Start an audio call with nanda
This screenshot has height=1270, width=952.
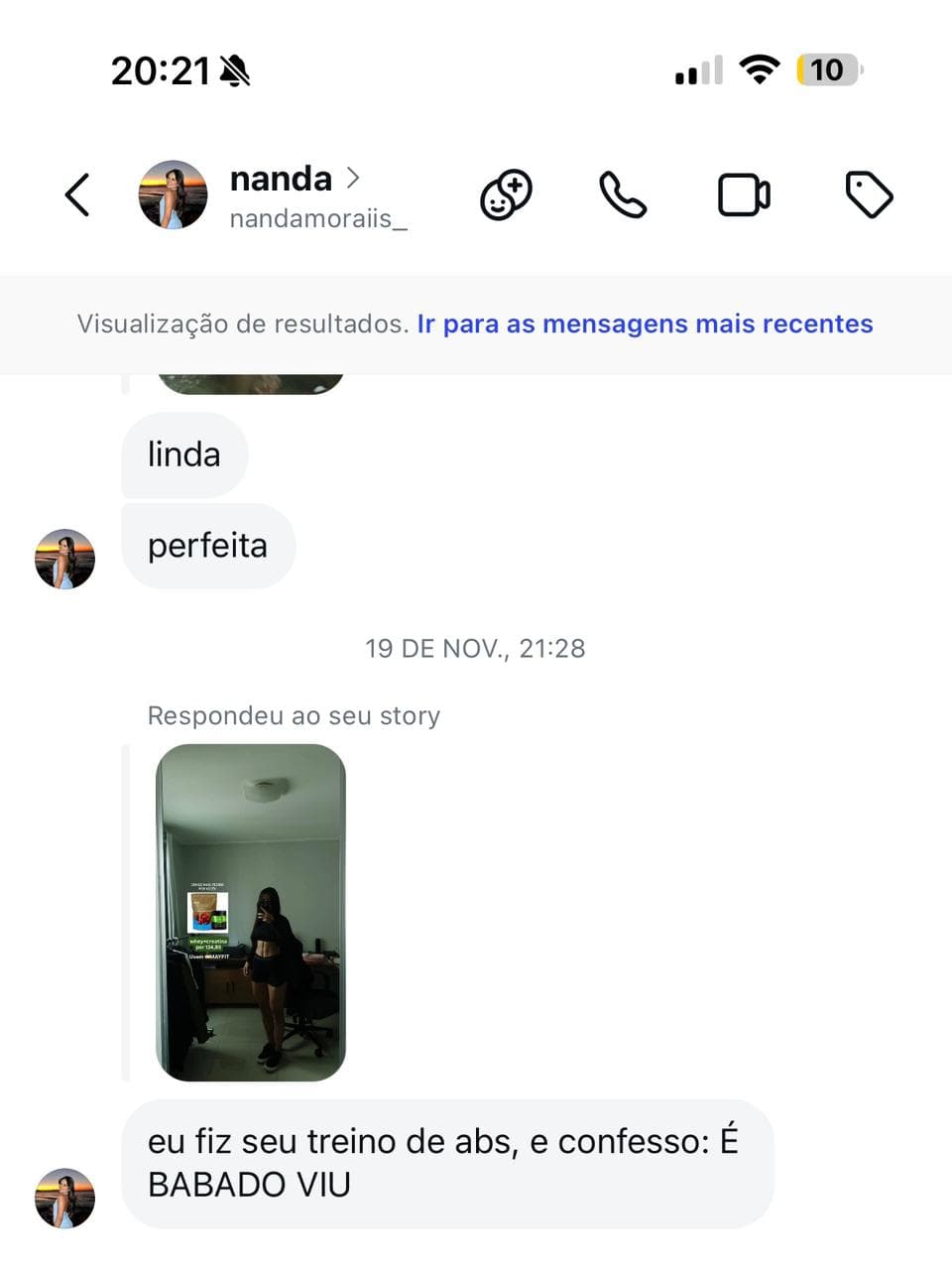pos(622,194)
